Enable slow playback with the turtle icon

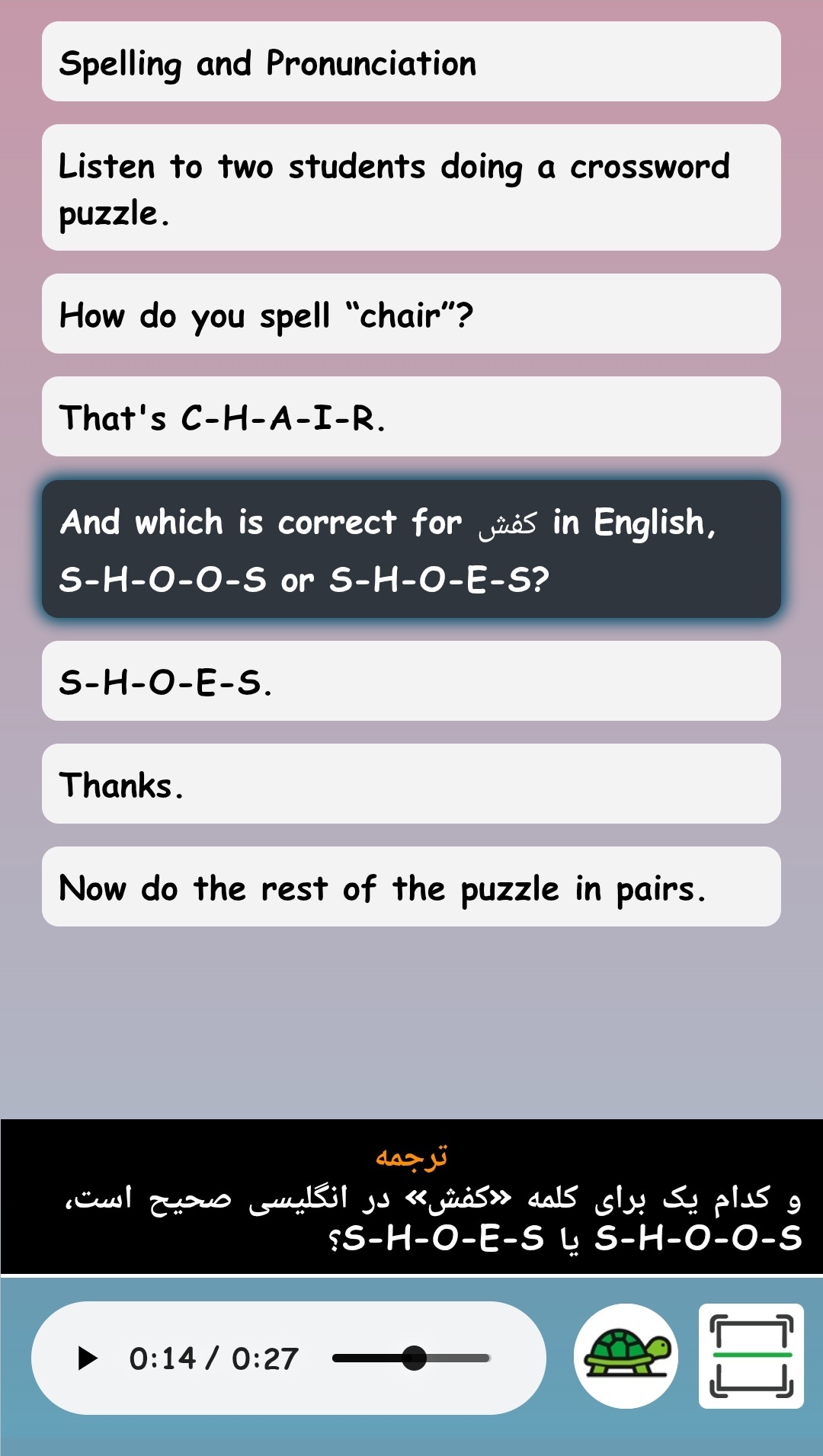pos(626,1356)
